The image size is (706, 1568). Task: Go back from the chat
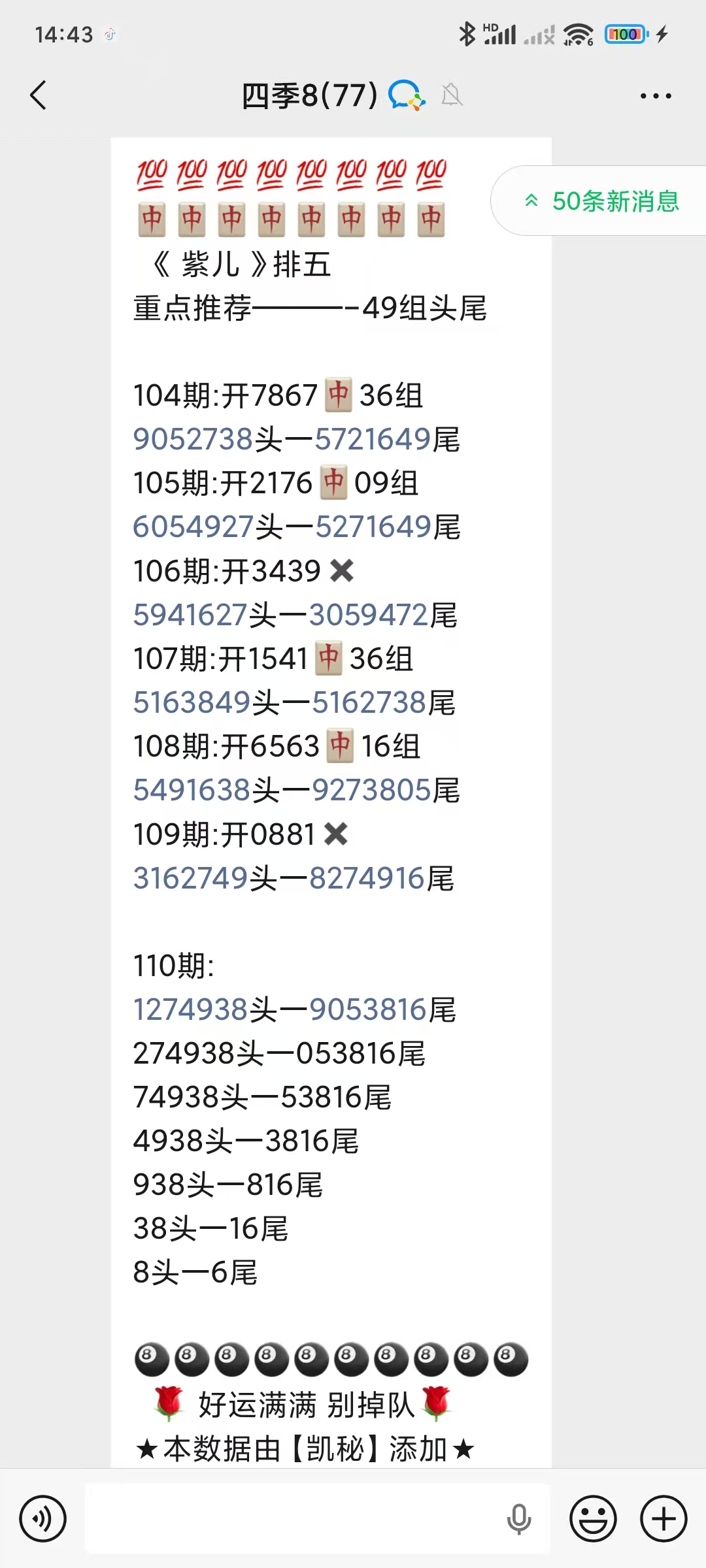(x=39, y=95)
